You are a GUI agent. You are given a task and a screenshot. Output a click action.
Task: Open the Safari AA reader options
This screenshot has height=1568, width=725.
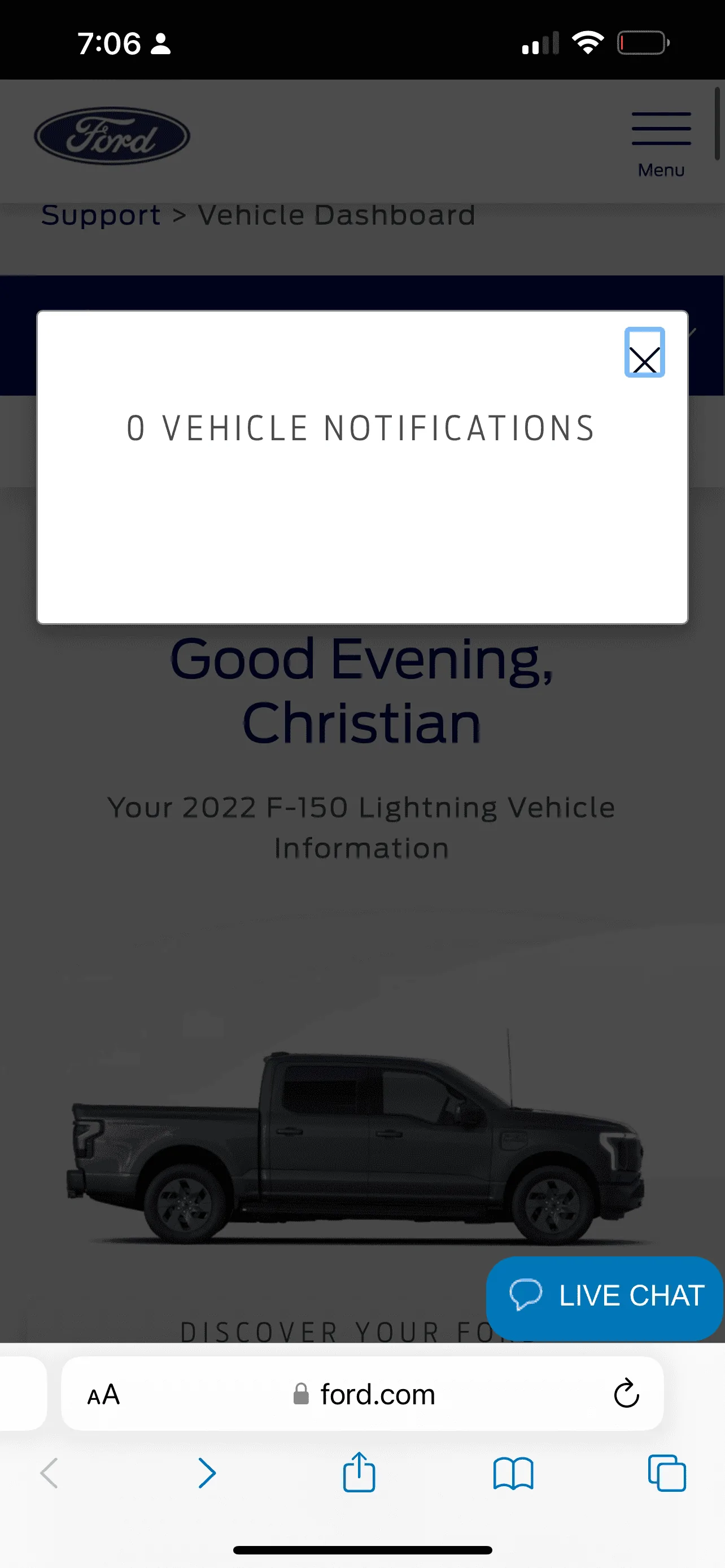(x=103, y=1395)
